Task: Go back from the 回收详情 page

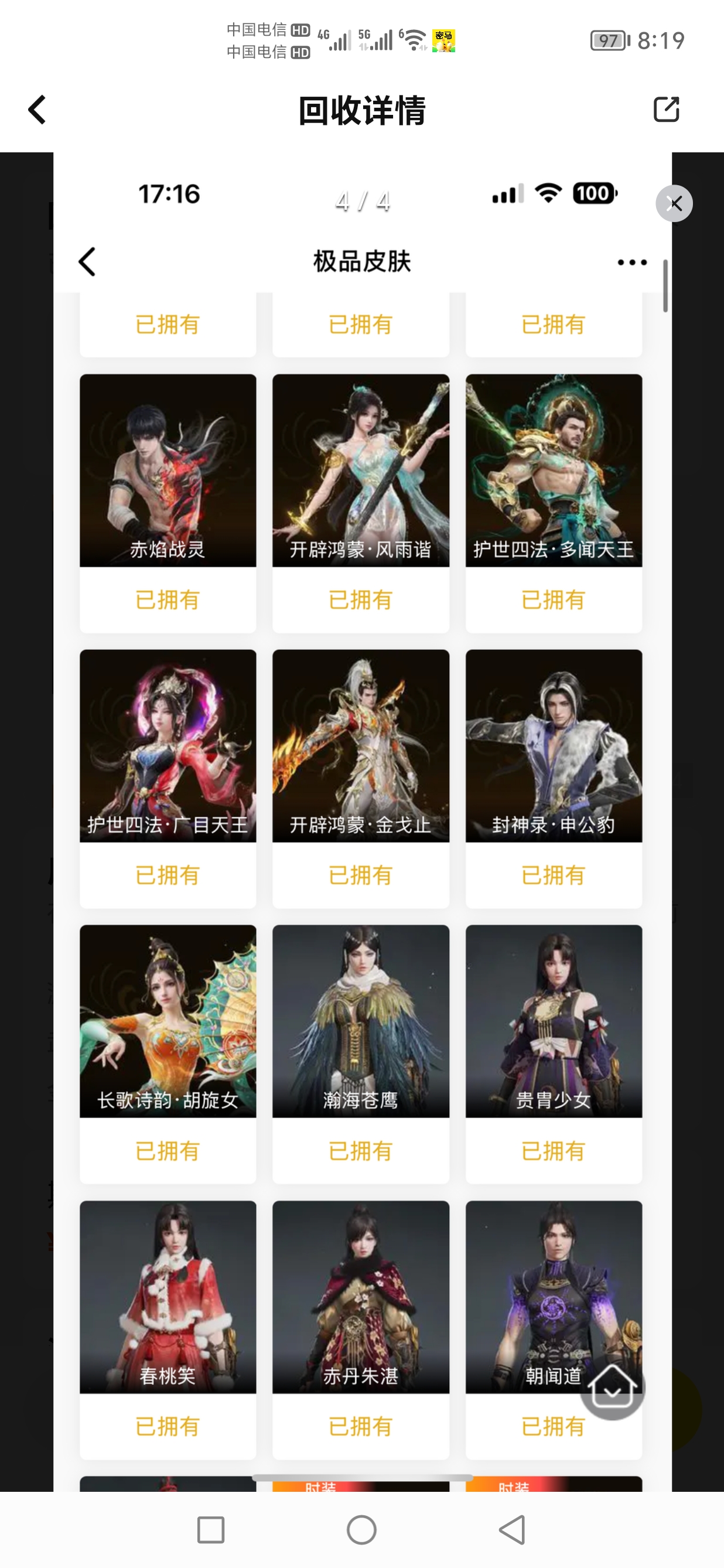Action: point(37,110)
